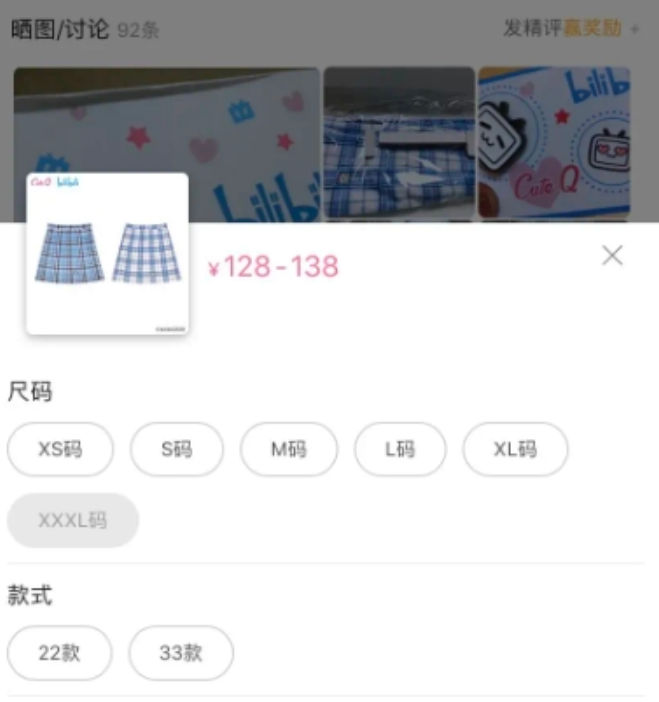Select size L码

click(x=400, y=449)
